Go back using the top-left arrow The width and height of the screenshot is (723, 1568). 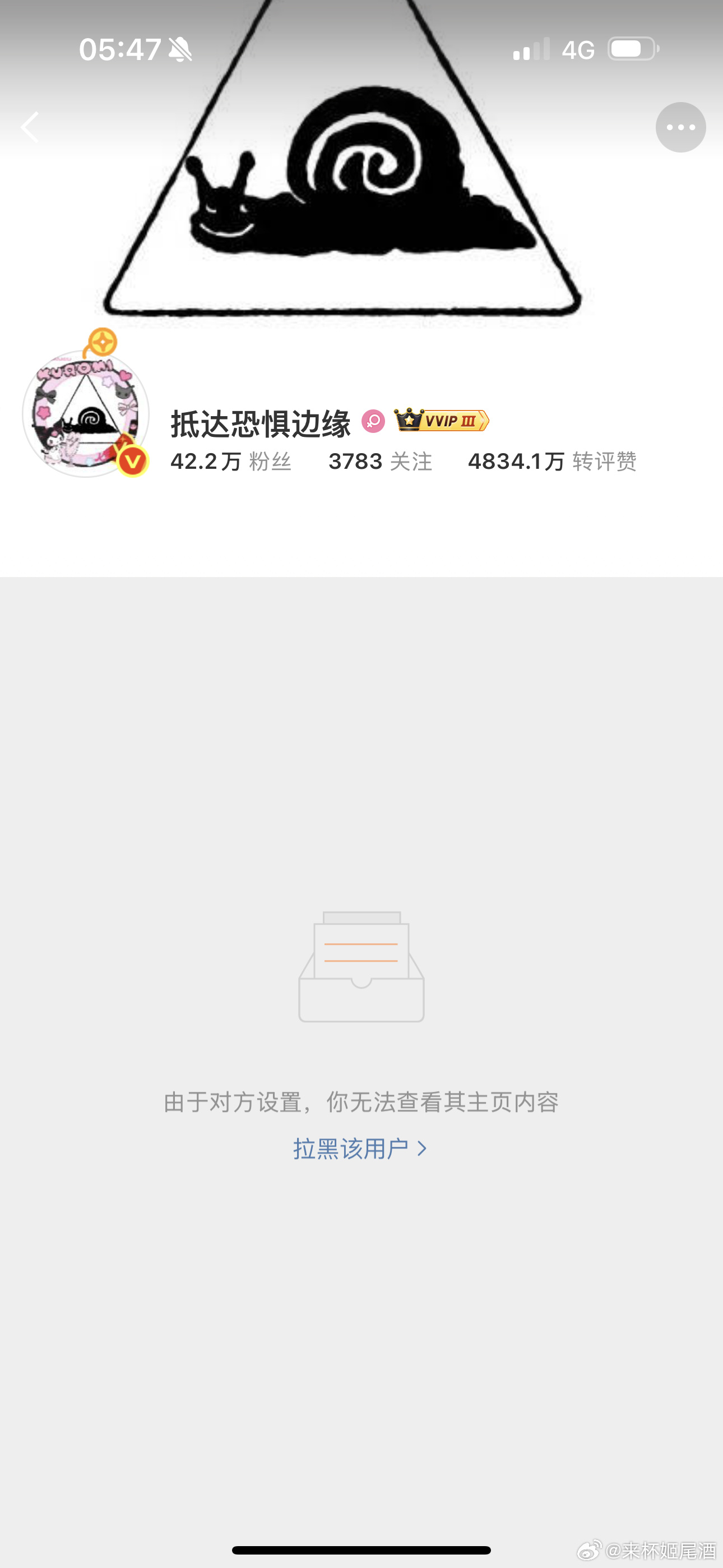(30, 127)
